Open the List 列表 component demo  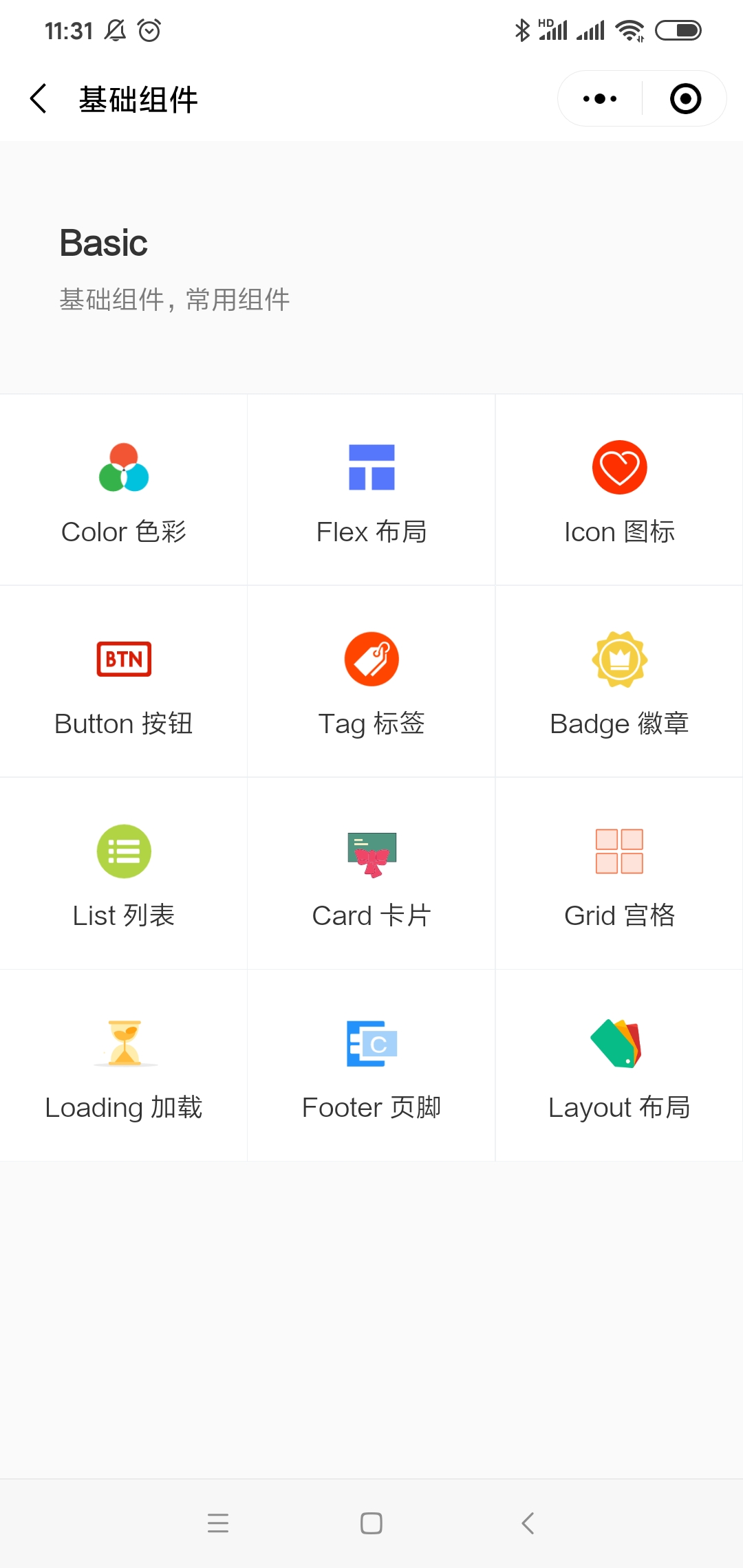click(x=123, y=873)
